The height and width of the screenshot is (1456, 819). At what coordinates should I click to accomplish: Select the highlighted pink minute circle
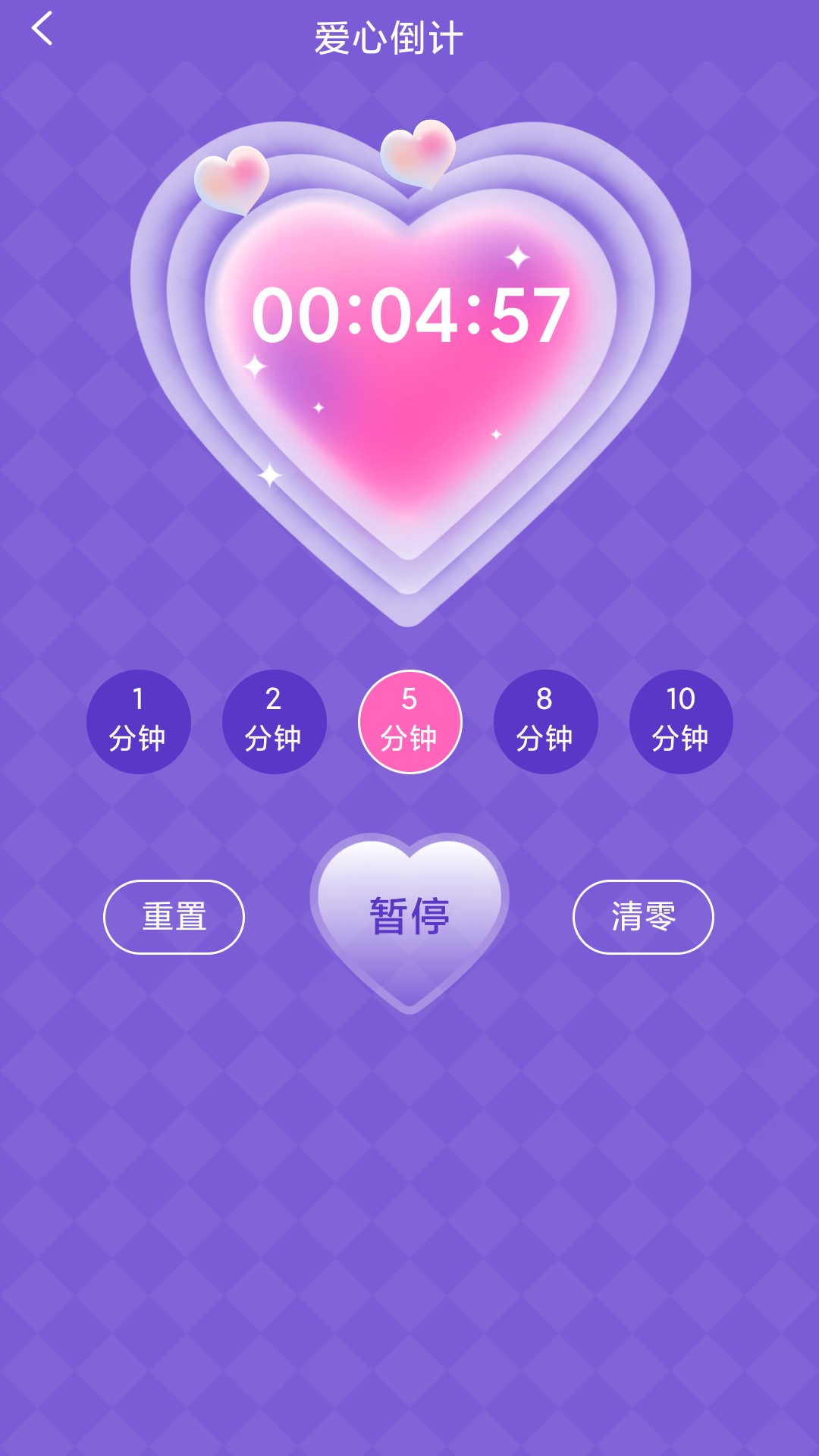(409, 722)
